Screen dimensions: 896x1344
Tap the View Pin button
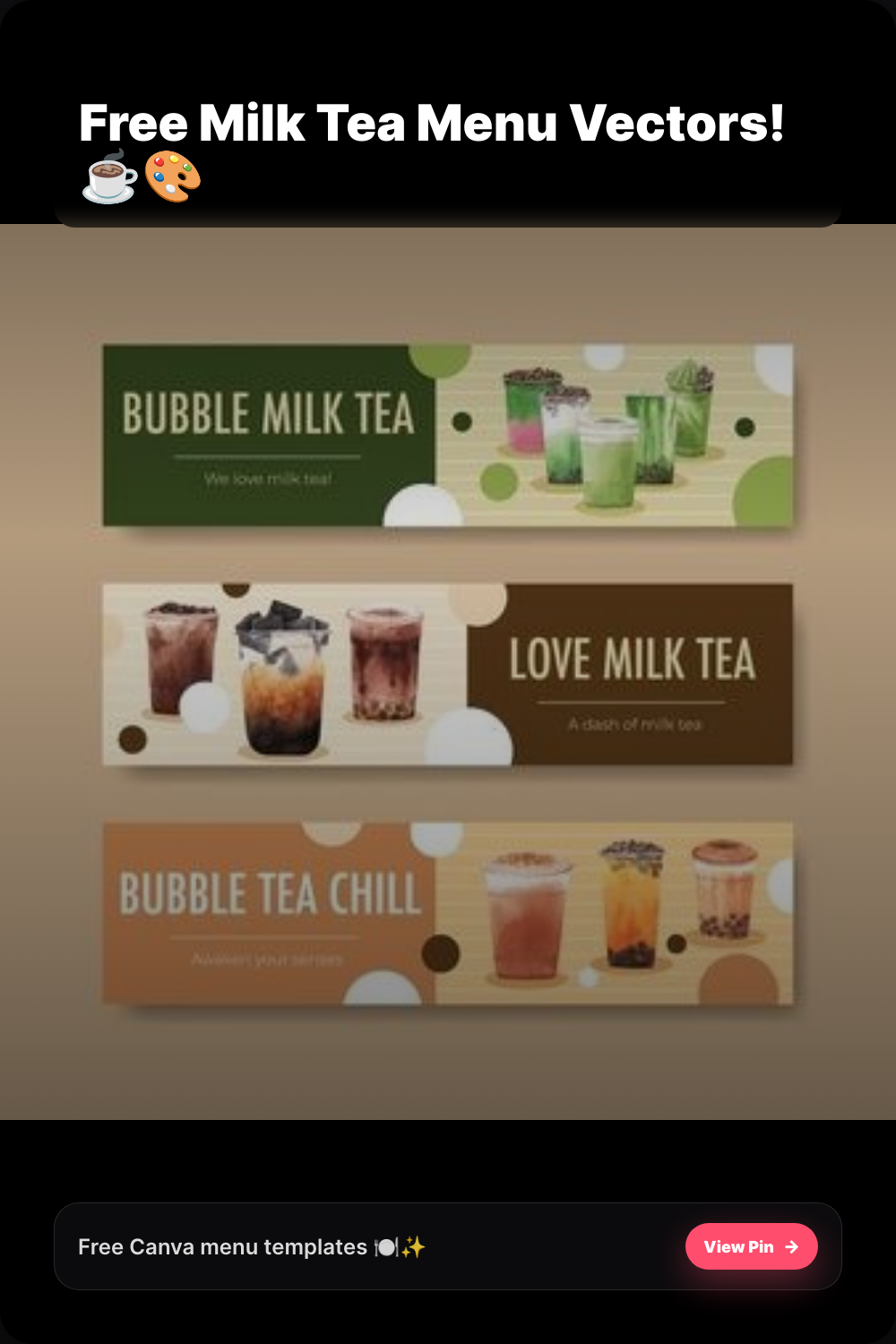751,1246
